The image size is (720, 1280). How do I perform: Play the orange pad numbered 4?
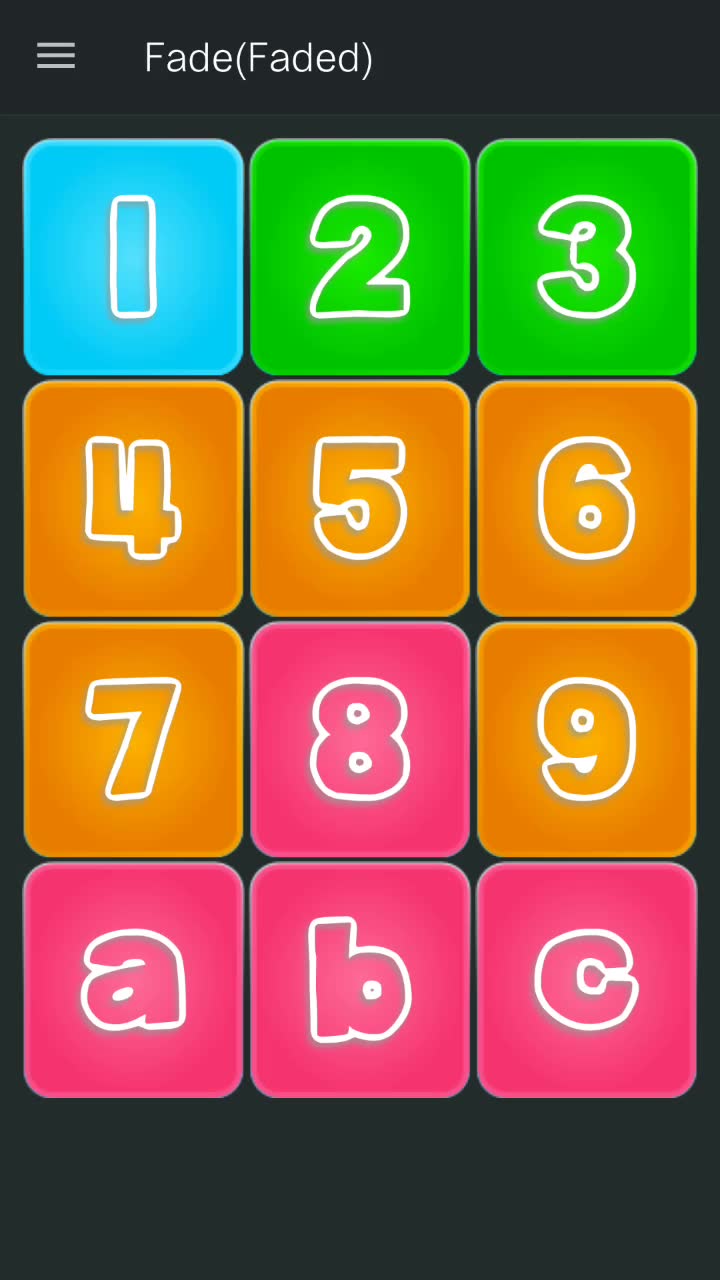tap(133, 498)
